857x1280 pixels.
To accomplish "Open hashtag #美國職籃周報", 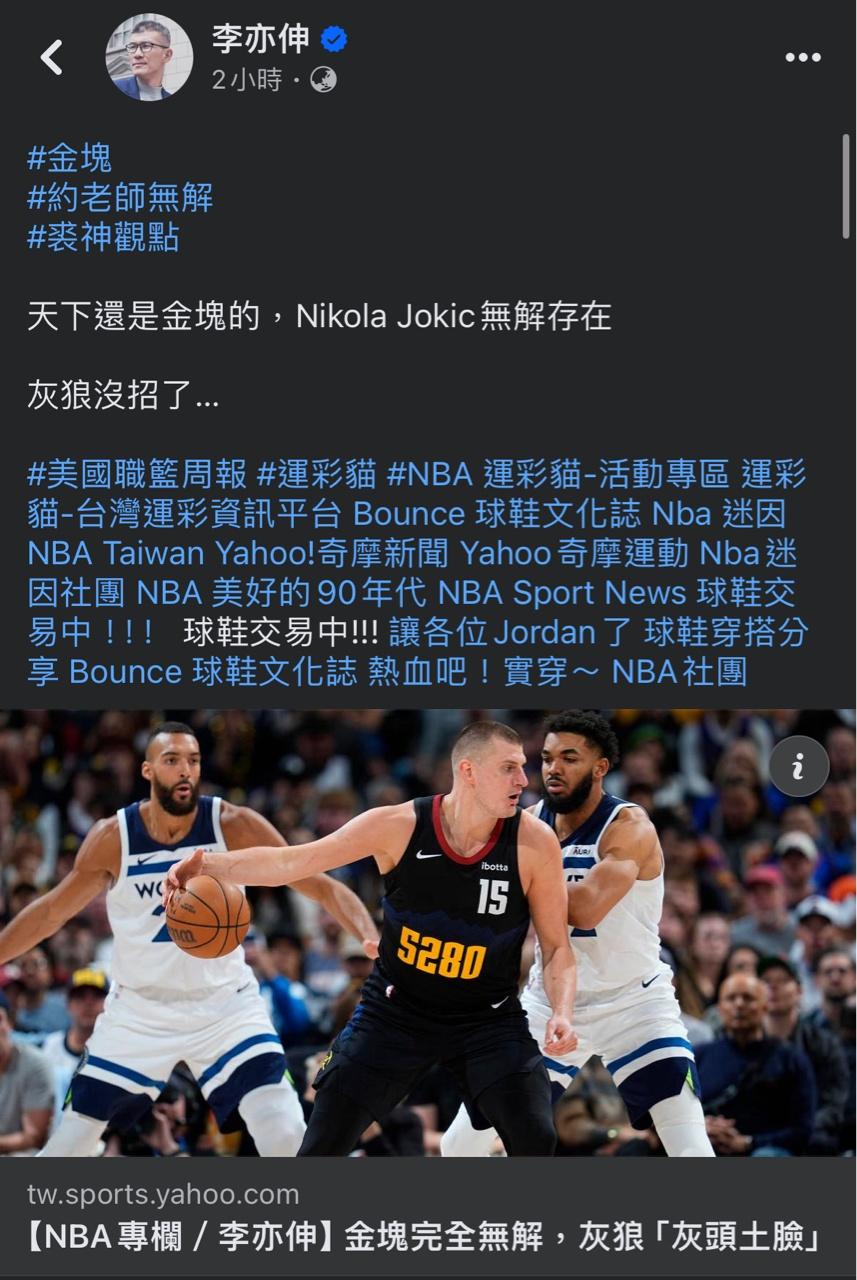I will click(x=136, y=474).
